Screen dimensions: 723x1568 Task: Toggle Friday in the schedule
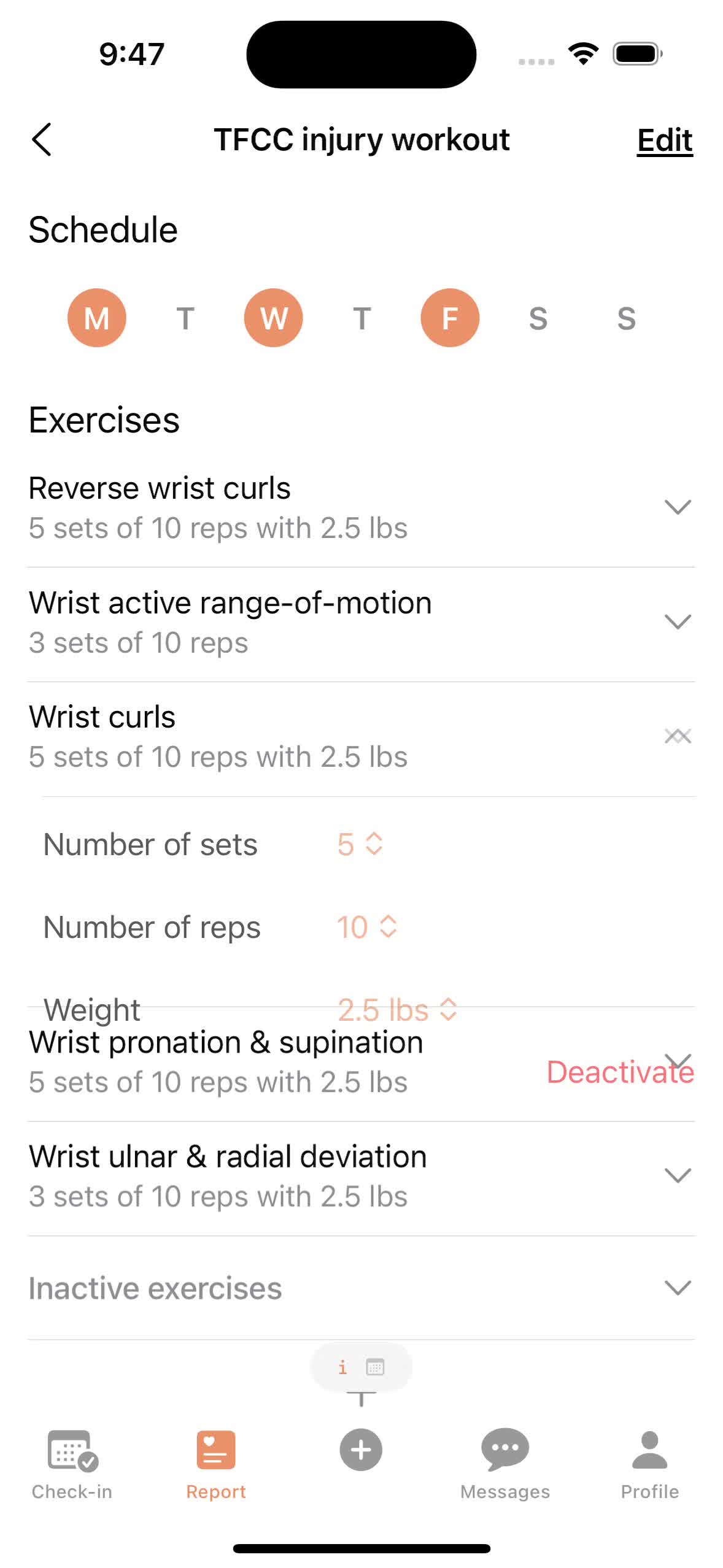point(449,318)
